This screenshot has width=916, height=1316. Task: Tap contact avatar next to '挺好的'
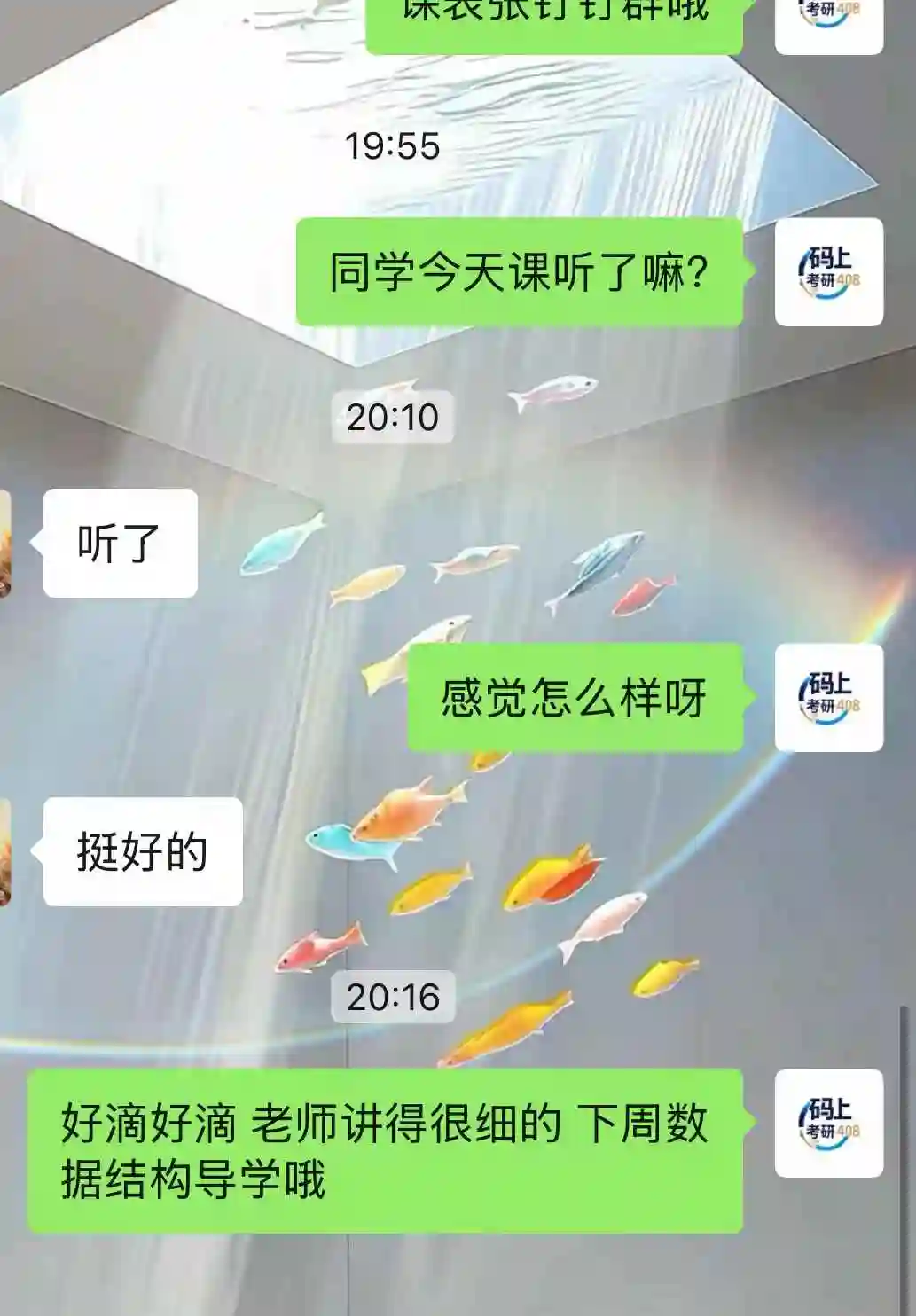tap(5, 851)
